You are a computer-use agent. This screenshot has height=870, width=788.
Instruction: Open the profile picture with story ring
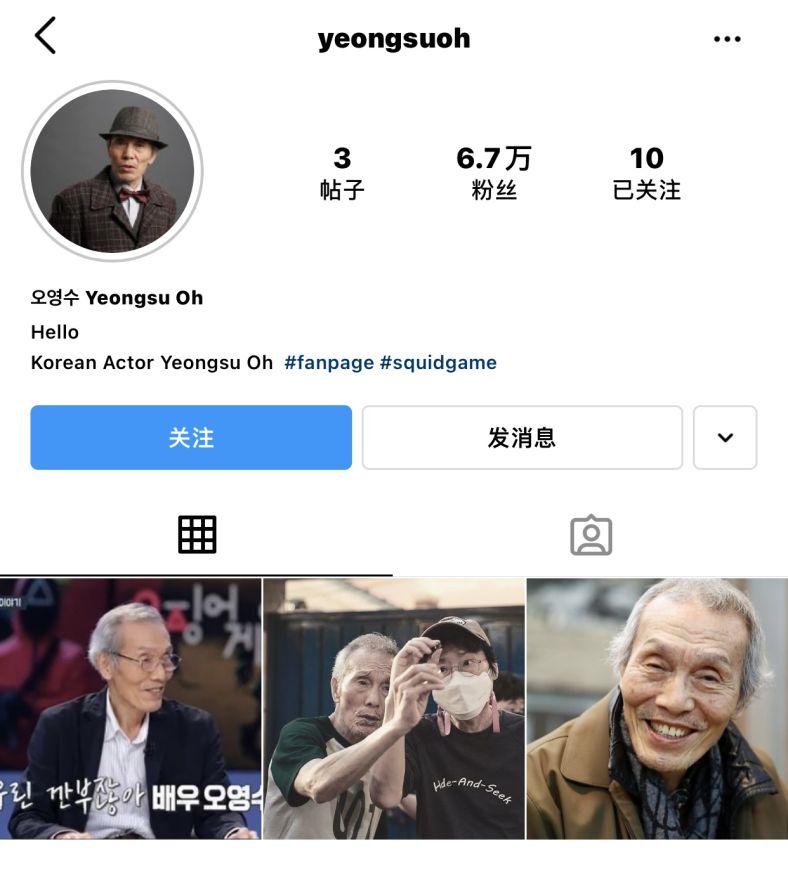112,171
